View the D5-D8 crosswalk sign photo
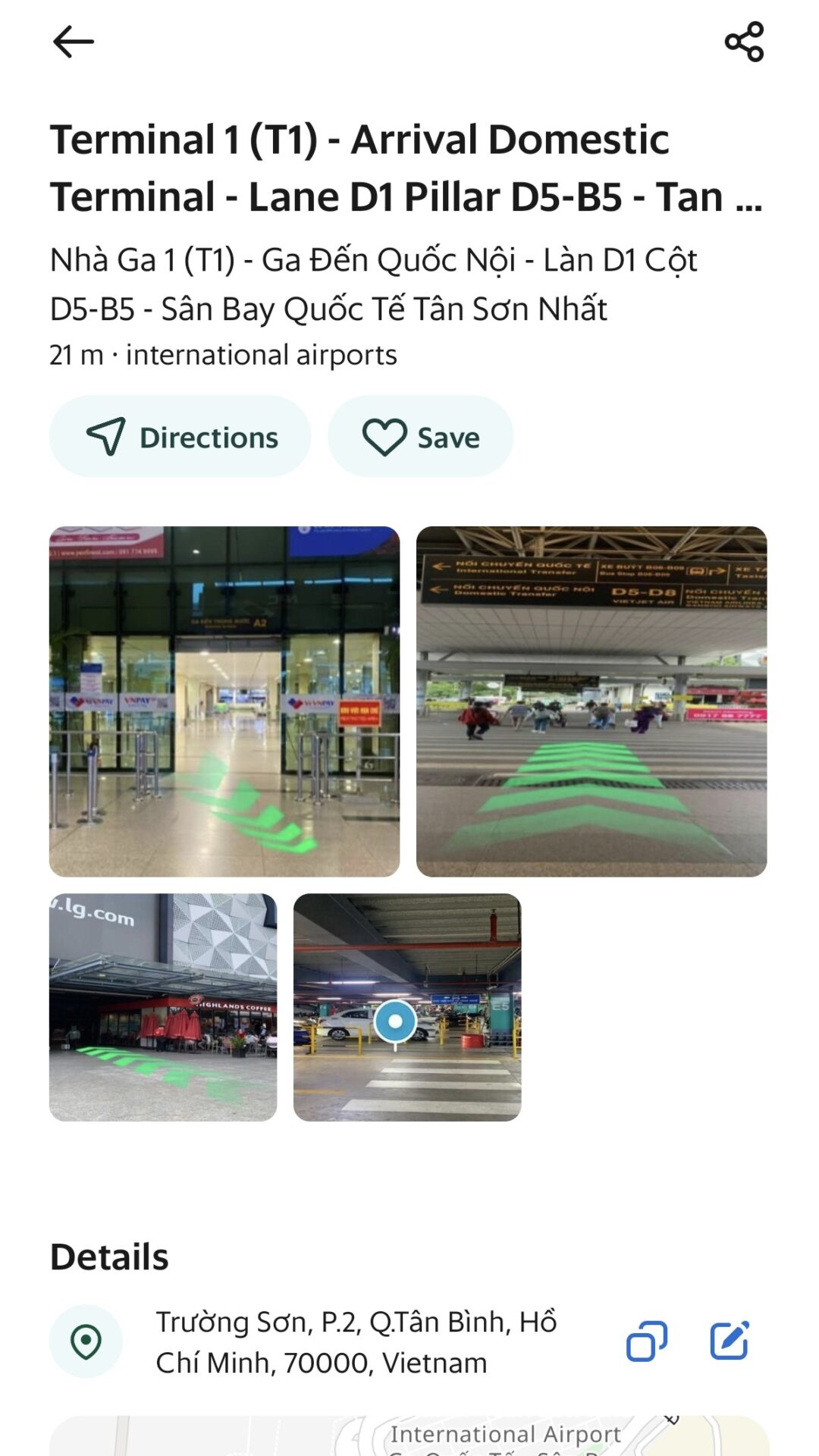 (591, 701)
